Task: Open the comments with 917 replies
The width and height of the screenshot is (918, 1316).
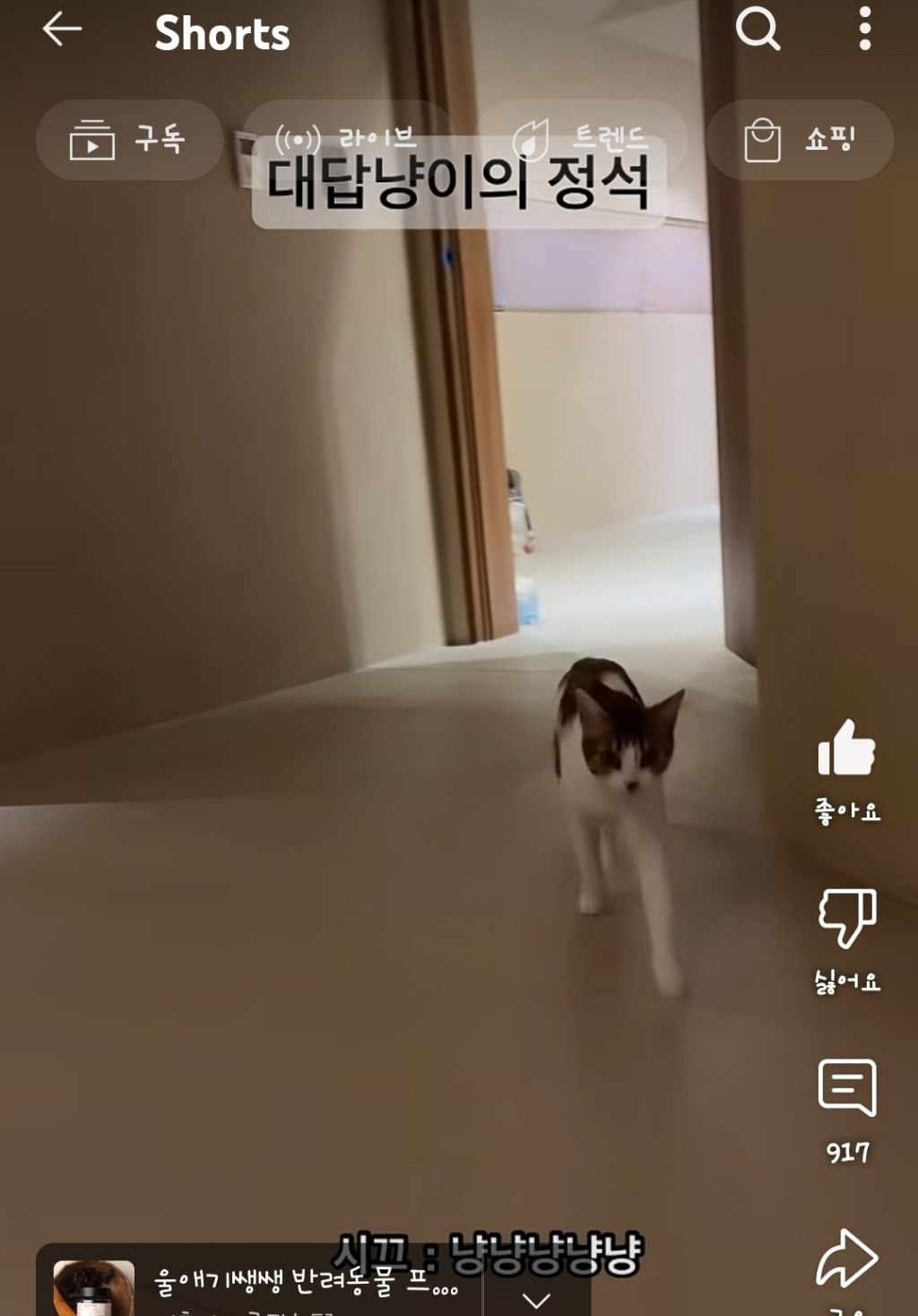Action: [x=846, y=1089]
